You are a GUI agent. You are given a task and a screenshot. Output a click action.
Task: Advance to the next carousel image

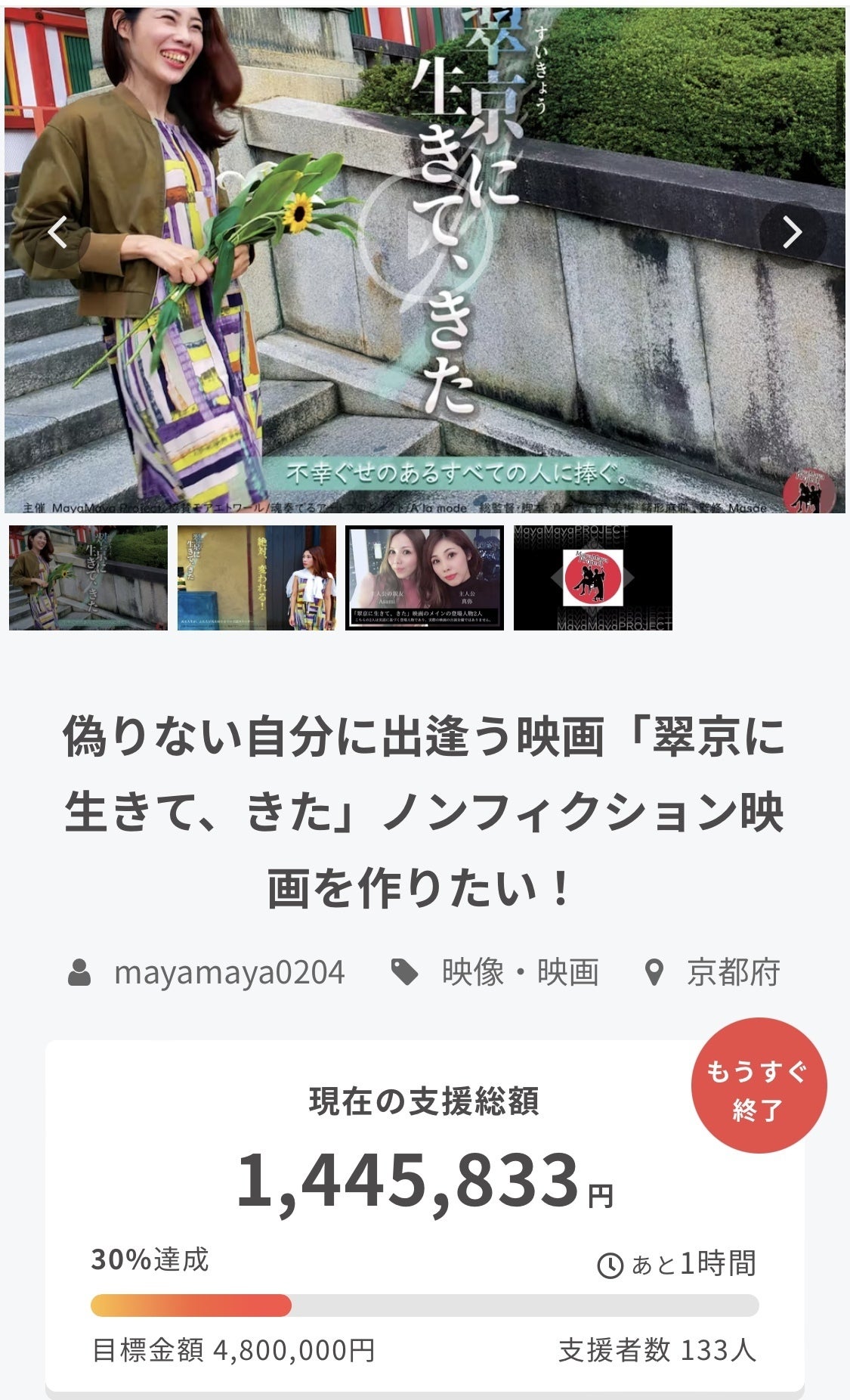791,233
